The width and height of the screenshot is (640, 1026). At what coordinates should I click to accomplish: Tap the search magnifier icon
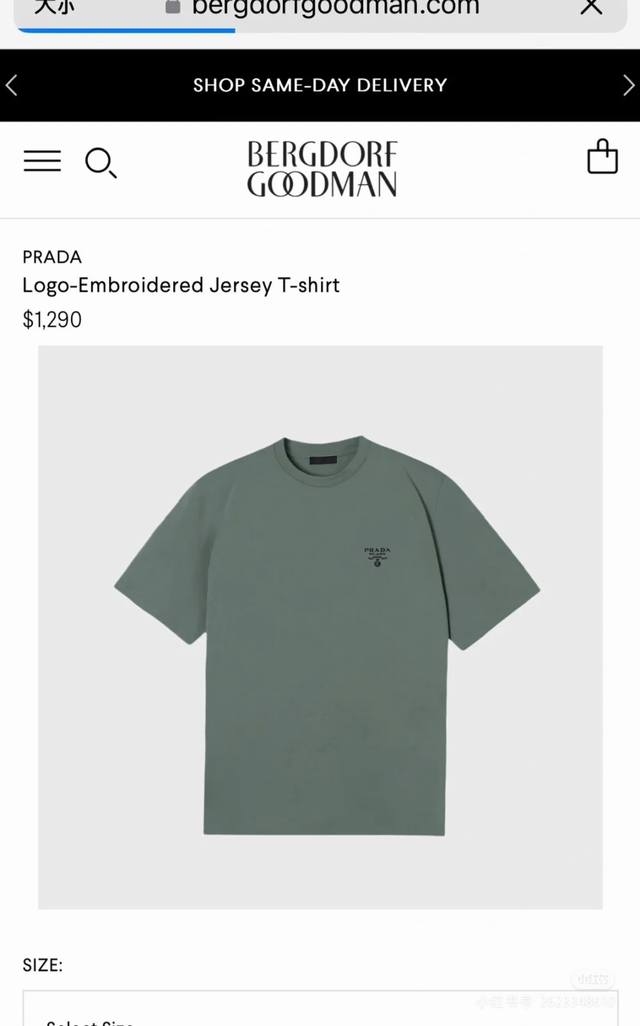click(100, 162)
